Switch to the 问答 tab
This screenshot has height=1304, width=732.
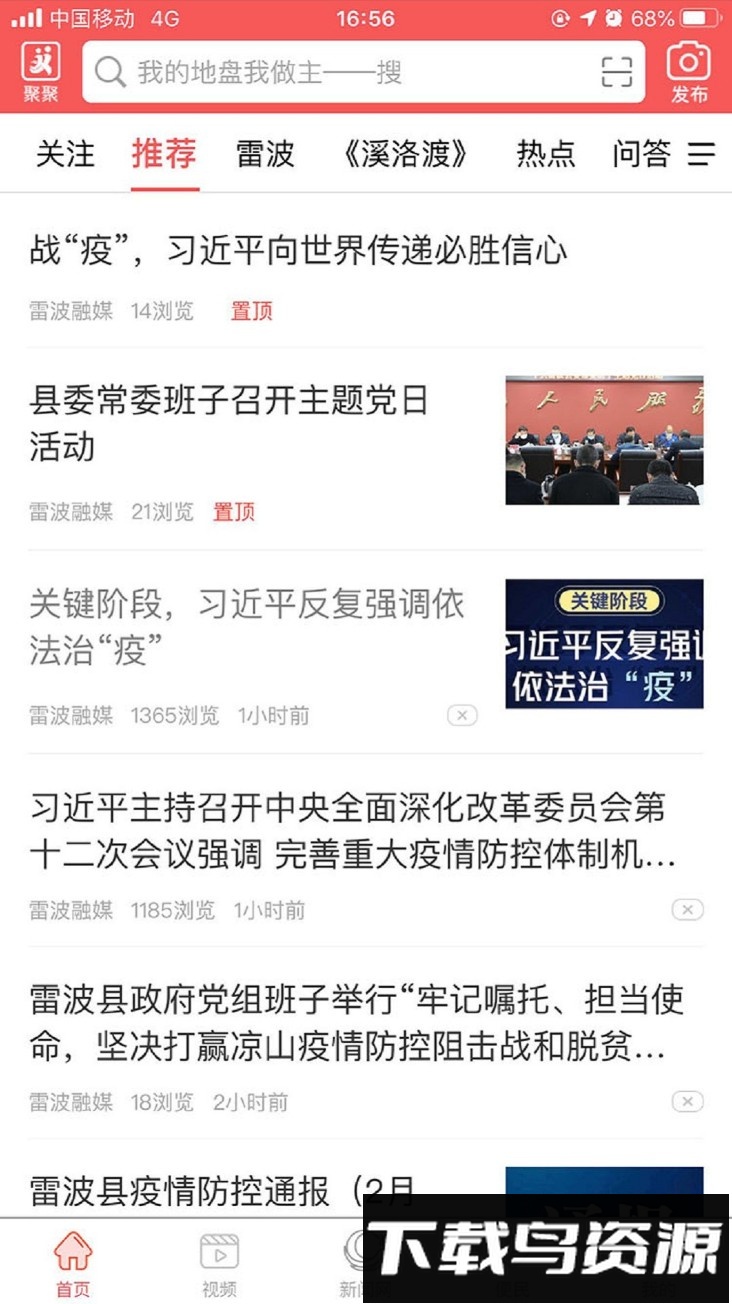[641, 154]
